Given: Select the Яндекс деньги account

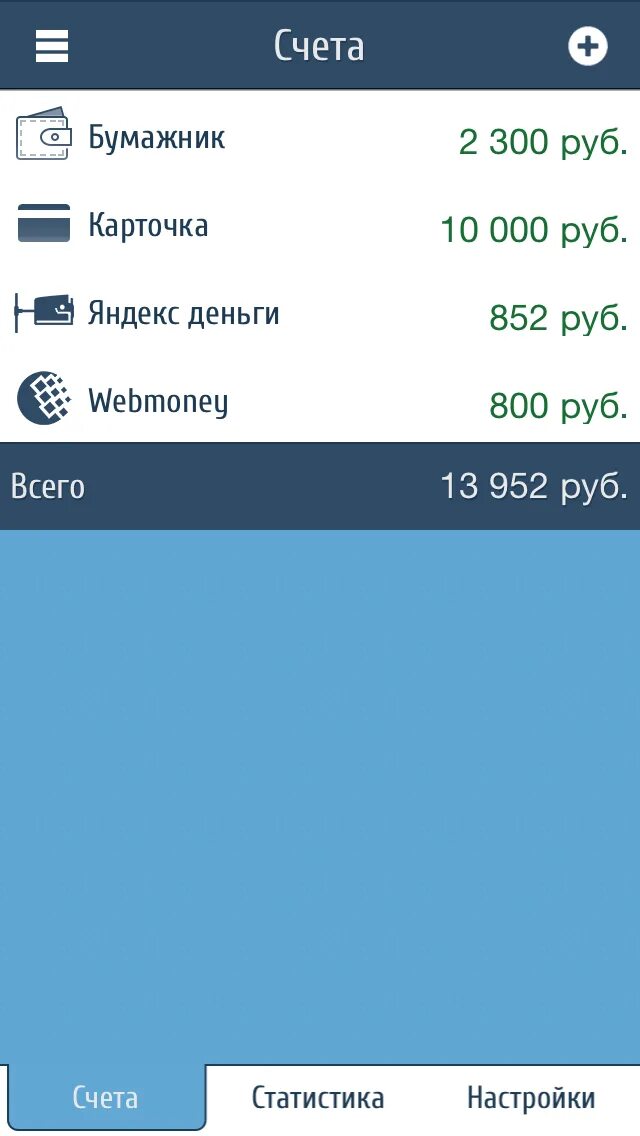Looking at the screenshot, I should point(320,314).
